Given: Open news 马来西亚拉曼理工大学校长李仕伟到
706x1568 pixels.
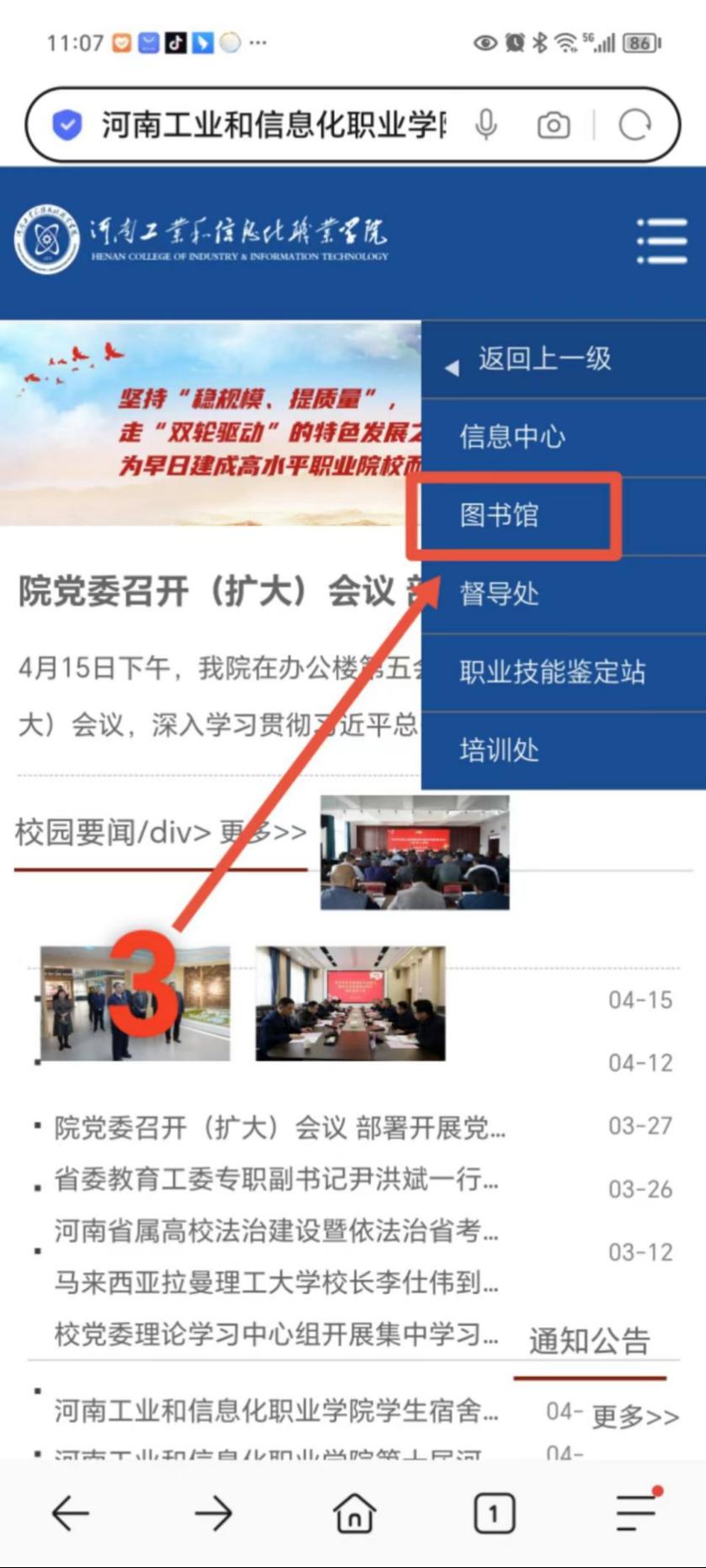Looking at the screenshot, I should (x=276, y=1282).
